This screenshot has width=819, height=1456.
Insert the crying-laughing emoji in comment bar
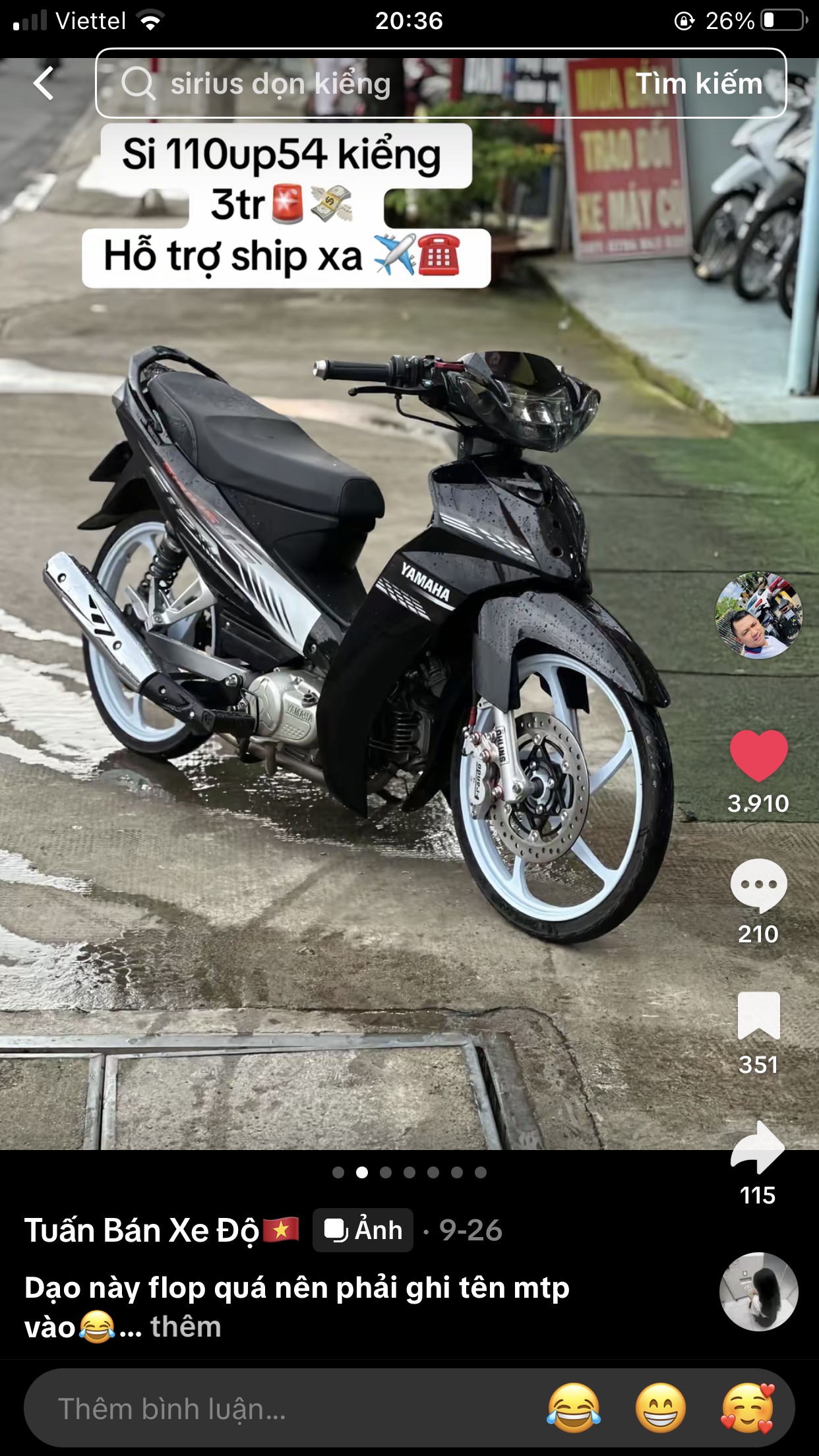click(x=574, y=1409)
